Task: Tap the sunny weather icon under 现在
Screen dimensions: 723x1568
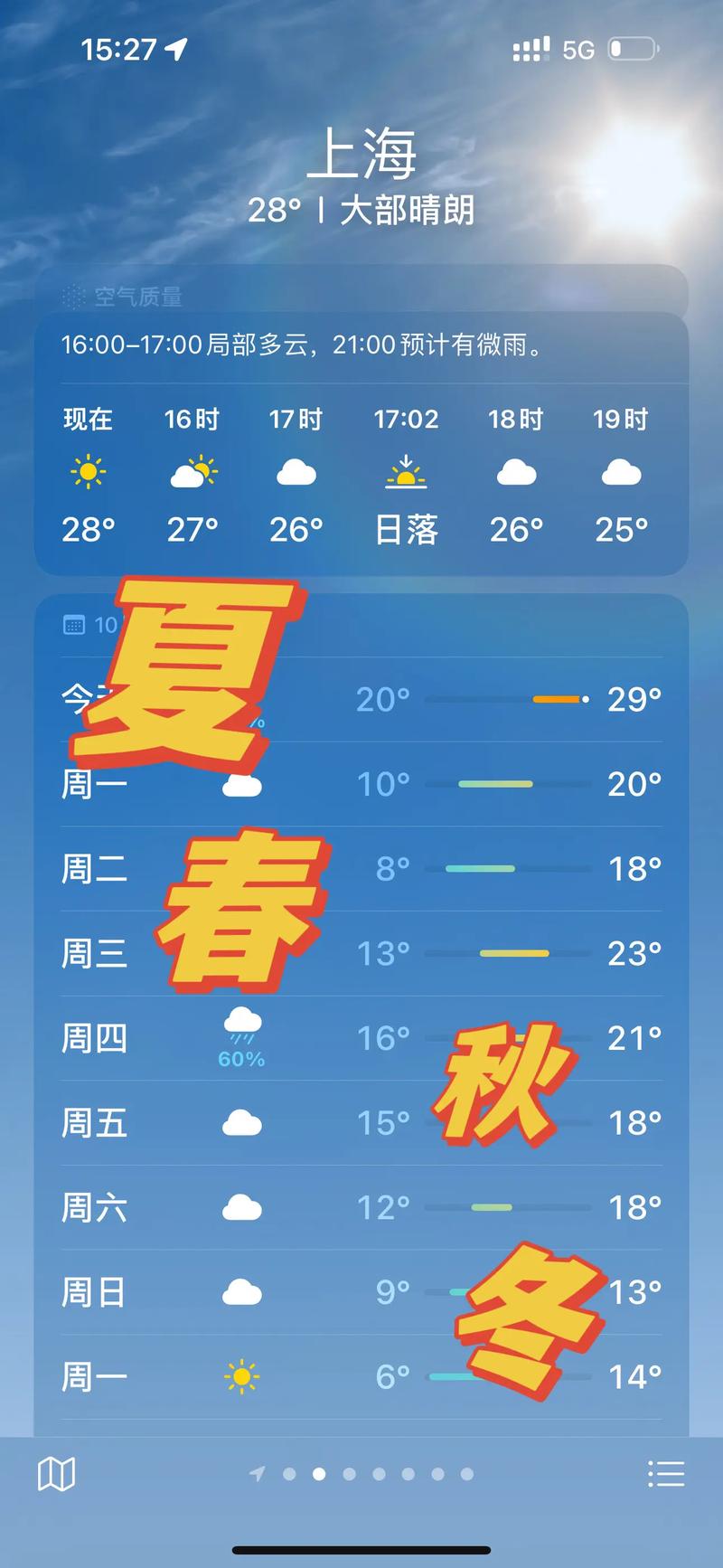Action: click(87, 469)
